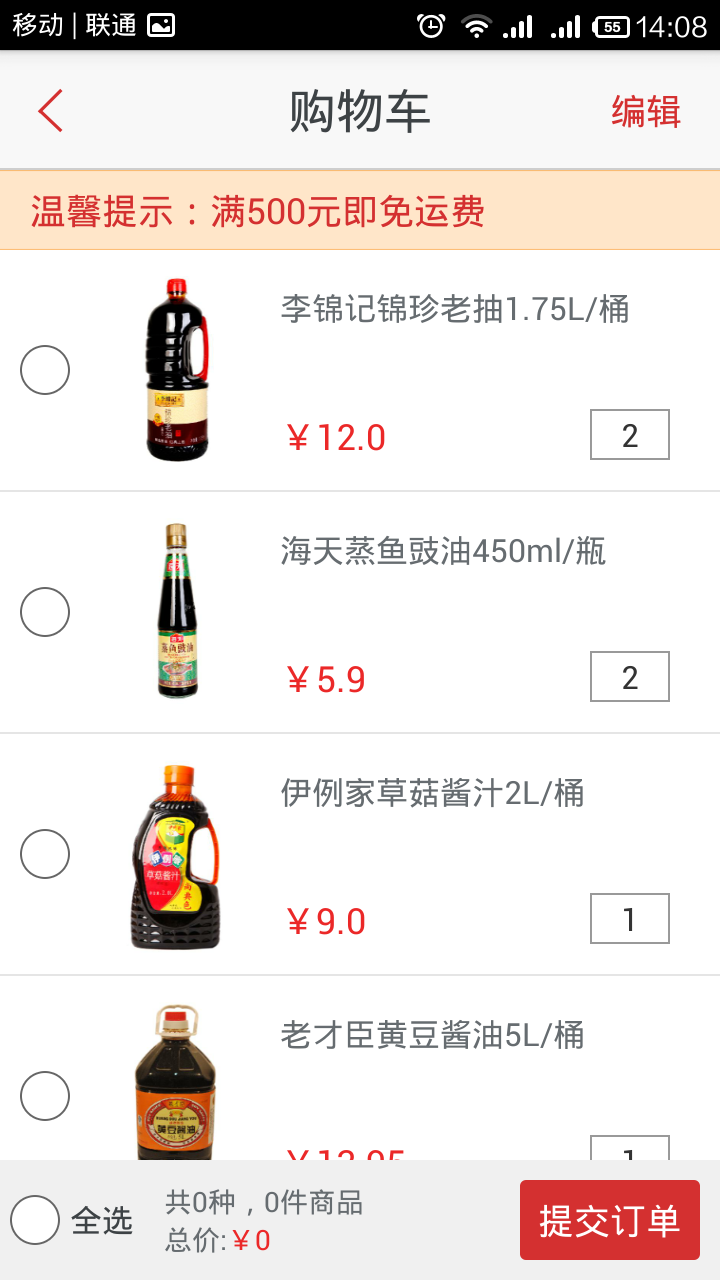Viewport: 720px width, 1280px height.
Task: Open the 海天蒸鱼豉油 product image
Action: coord(177,612)
